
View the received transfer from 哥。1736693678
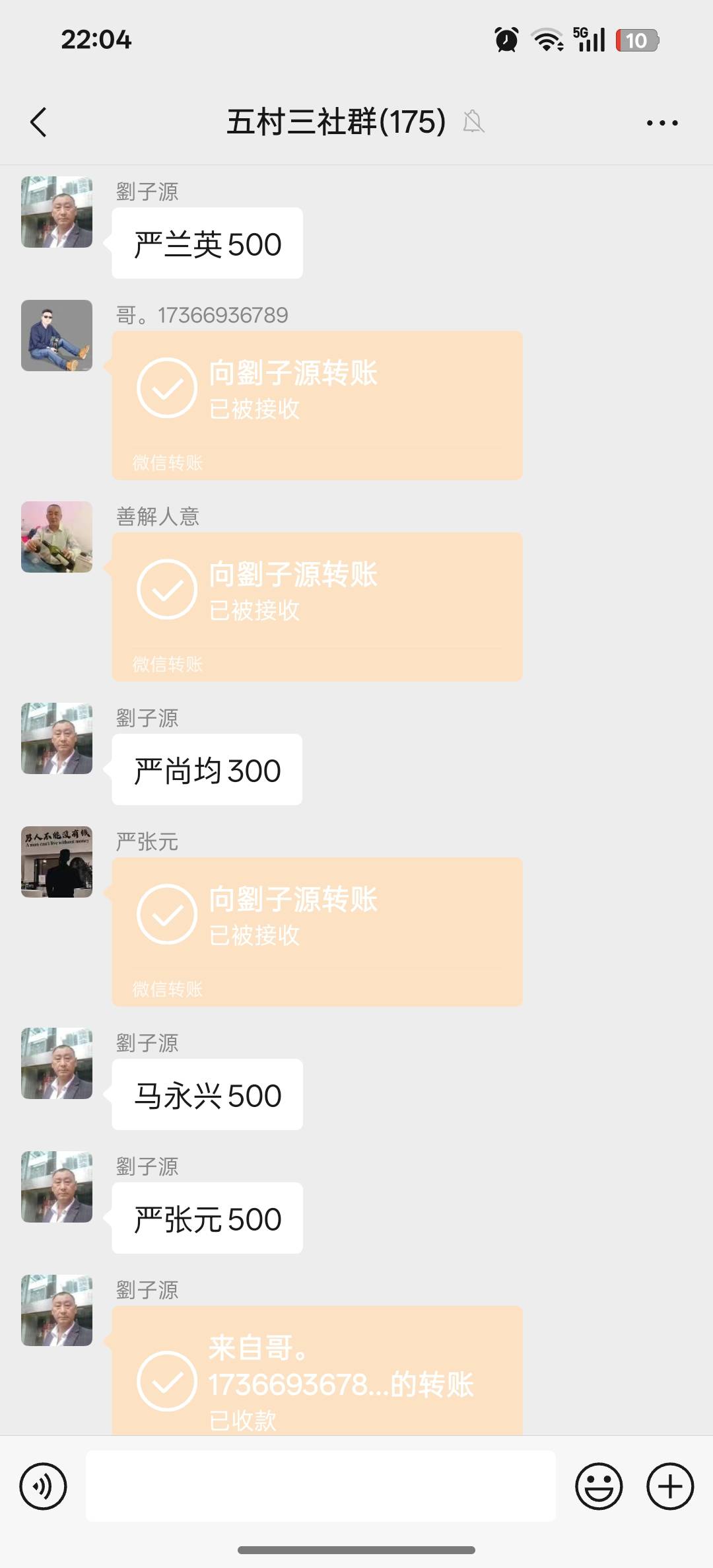tap(317, 1374)
